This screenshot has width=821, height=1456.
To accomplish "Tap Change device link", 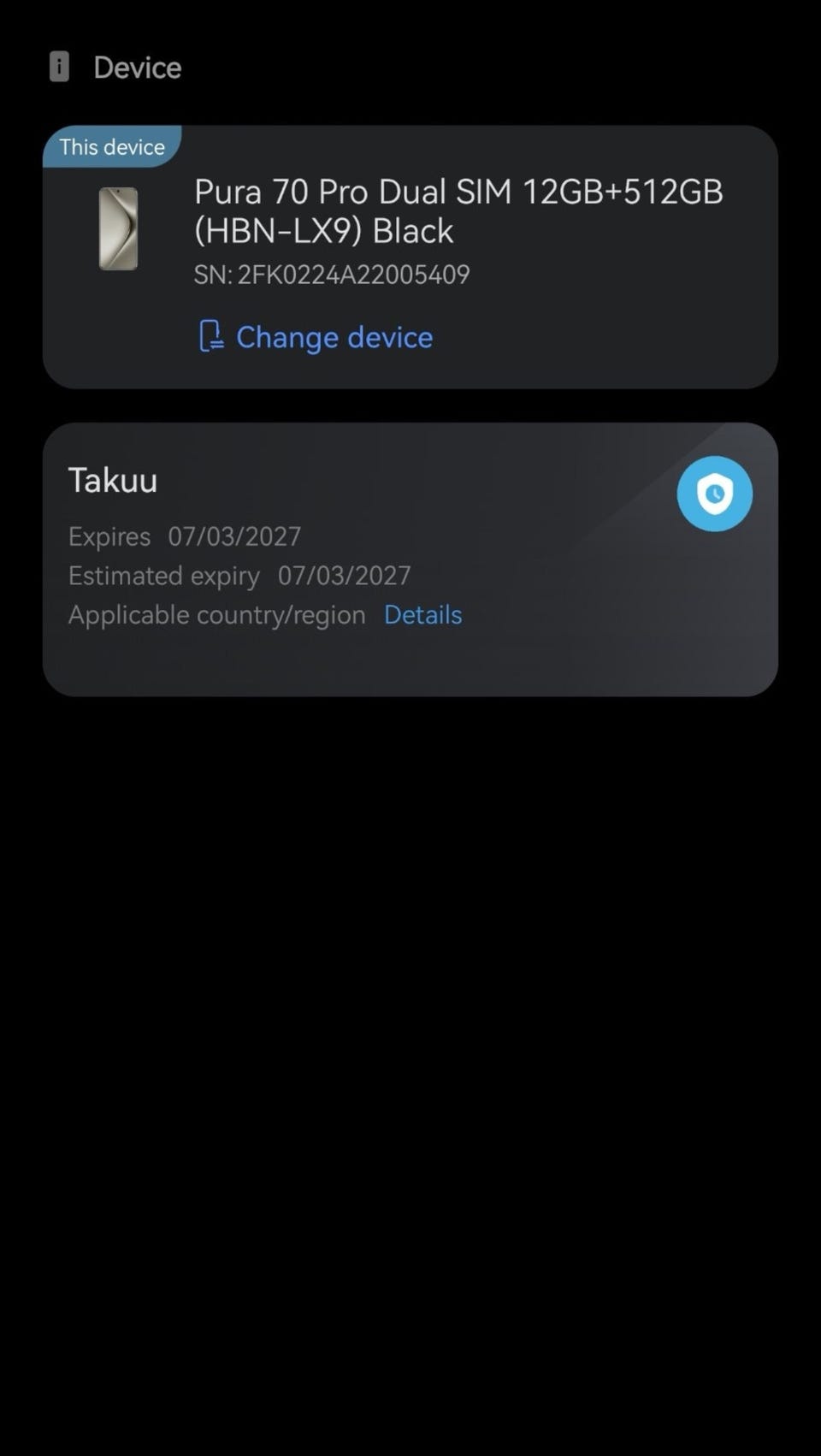I will pyautogui.click(x=316, y=337).
